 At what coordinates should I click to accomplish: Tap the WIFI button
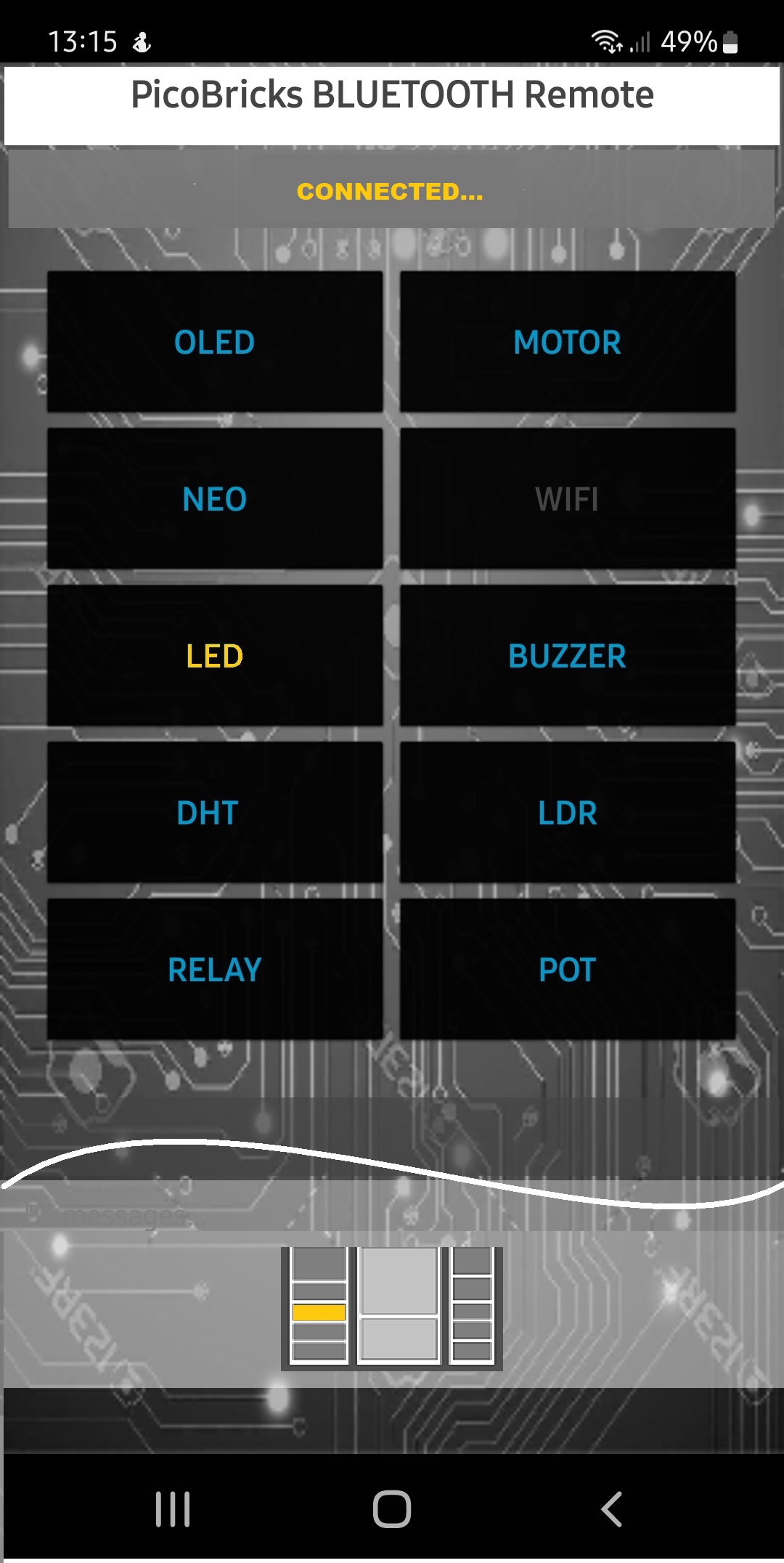click(567, 499)
